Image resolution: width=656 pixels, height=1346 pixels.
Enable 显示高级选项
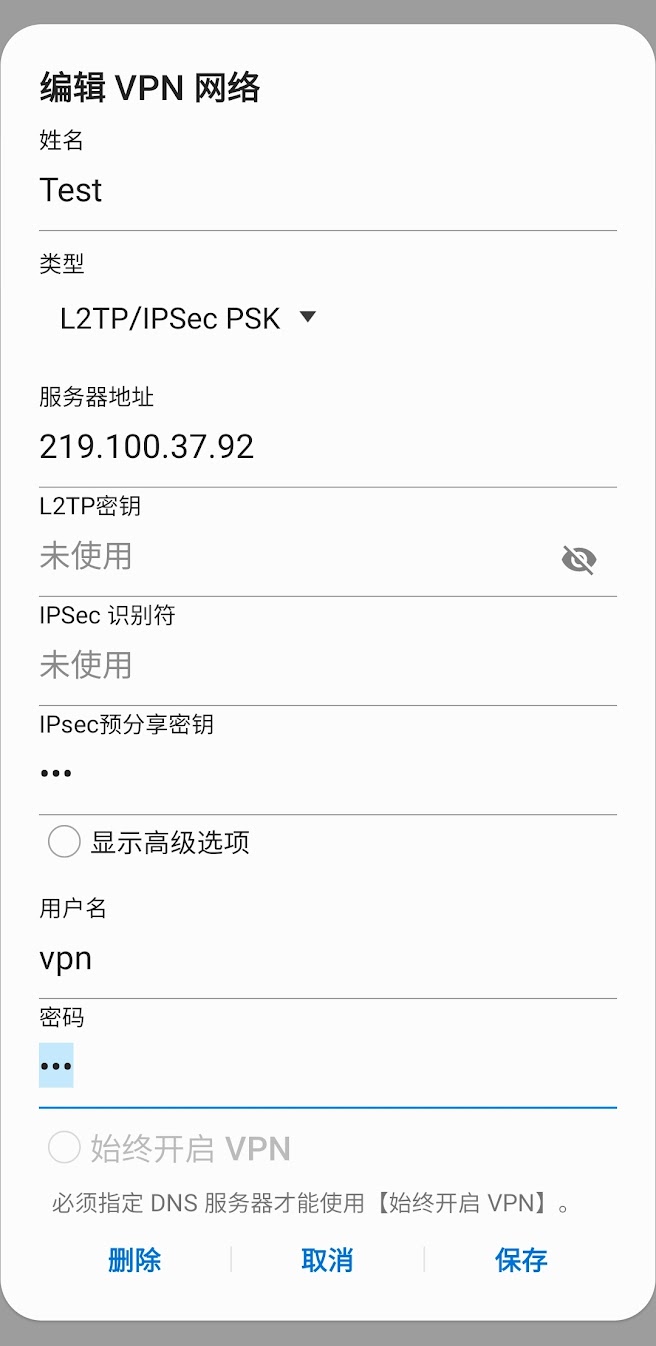click(x=64, y=842)
